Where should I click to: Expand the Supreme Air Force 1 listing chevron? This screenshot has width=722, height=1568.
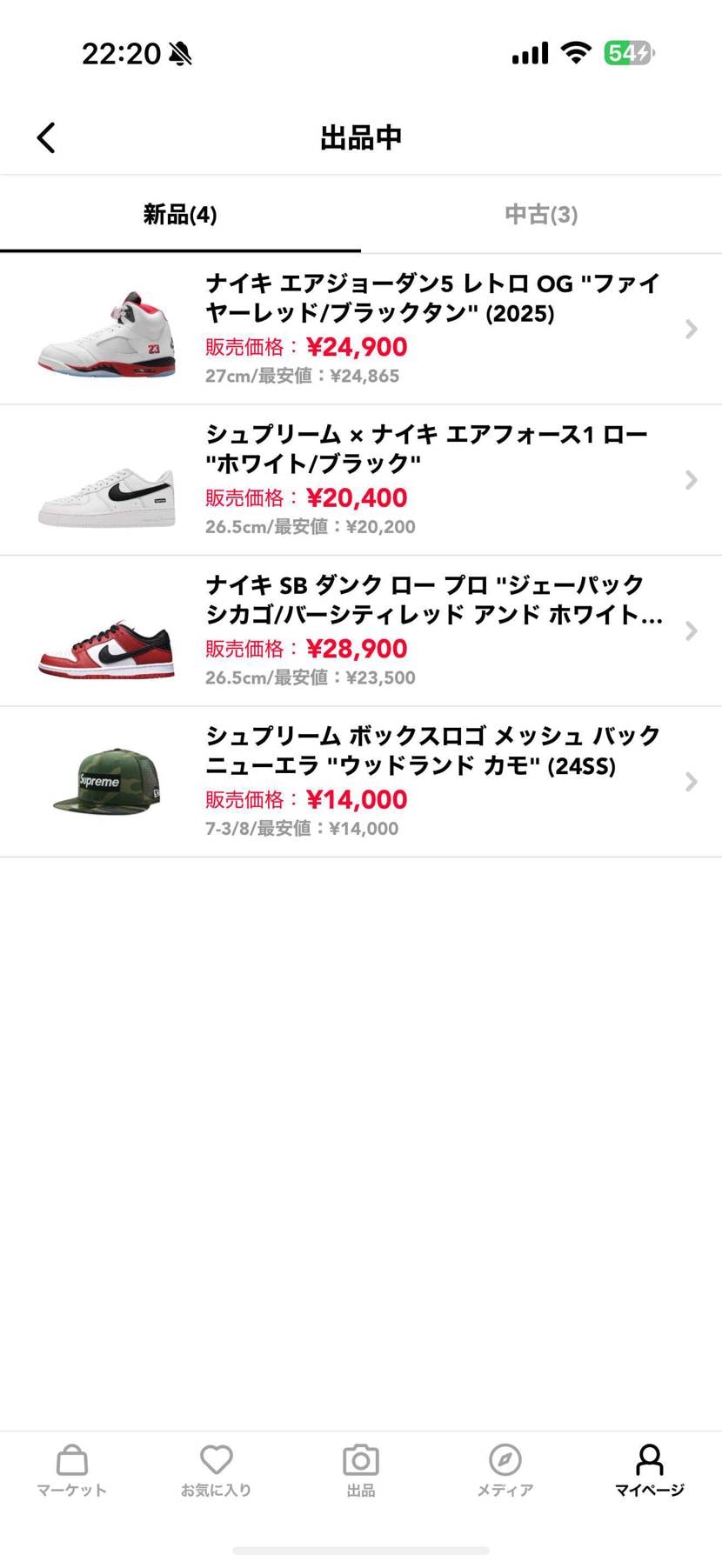pyautogui.click(x=692, y=480)
